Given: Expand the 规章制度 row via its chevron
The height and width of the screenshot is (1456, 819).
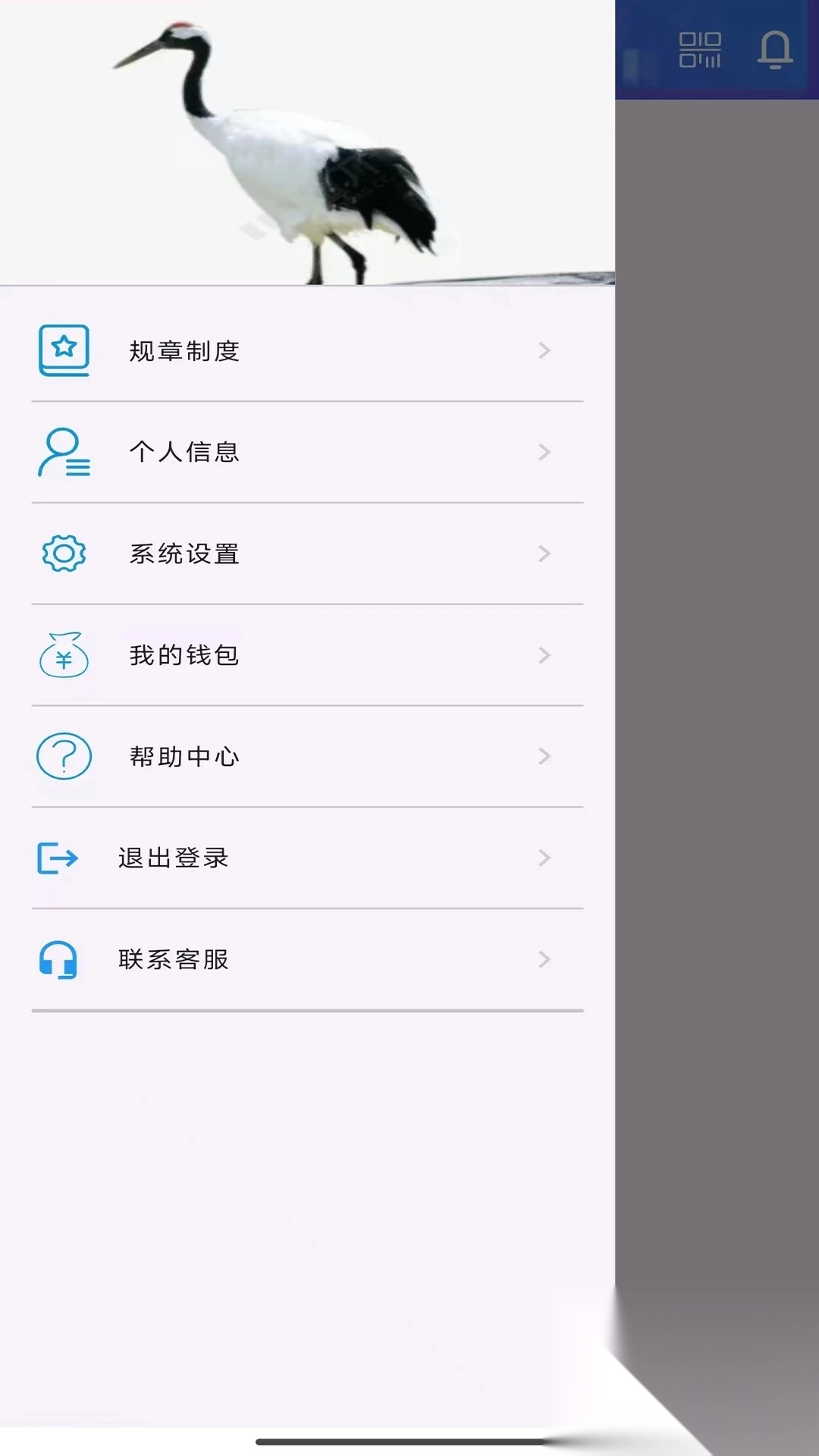Looking at the screenshot, I should pos(544,350).
